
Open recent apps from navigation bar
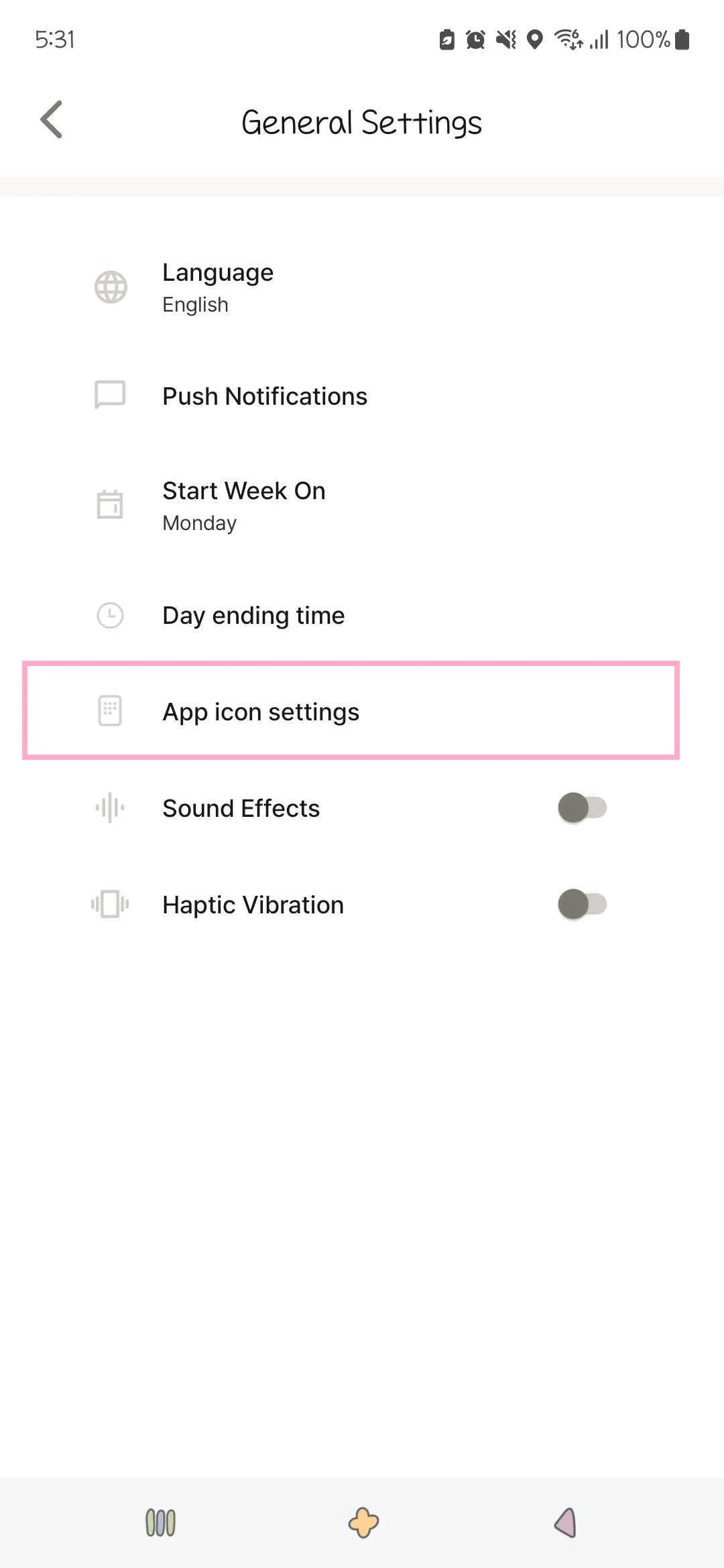coord(161,1522)
